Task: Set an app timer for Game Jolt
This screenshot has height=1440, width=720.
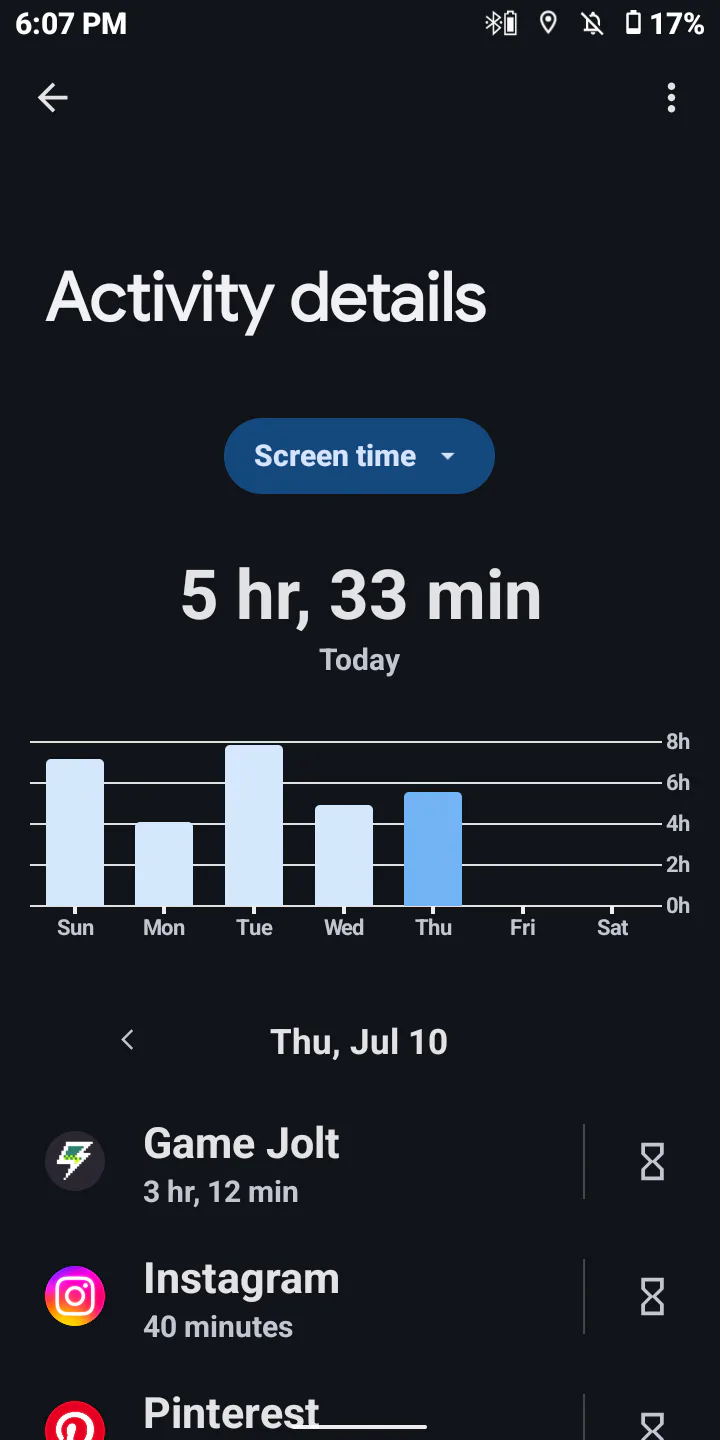Action: click(652, 1161)
